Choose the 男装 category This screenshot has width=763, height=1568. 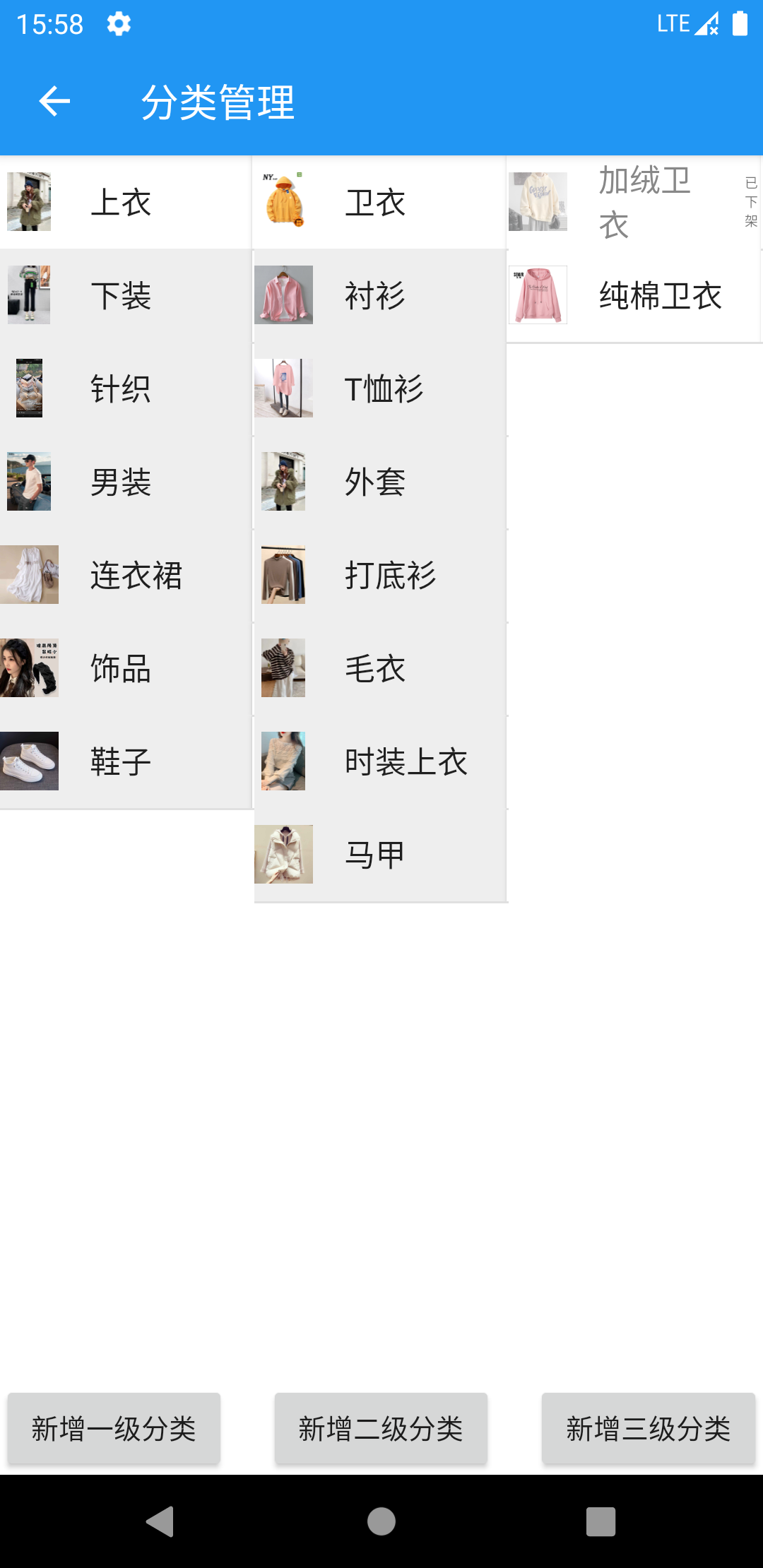coord(124,482)
